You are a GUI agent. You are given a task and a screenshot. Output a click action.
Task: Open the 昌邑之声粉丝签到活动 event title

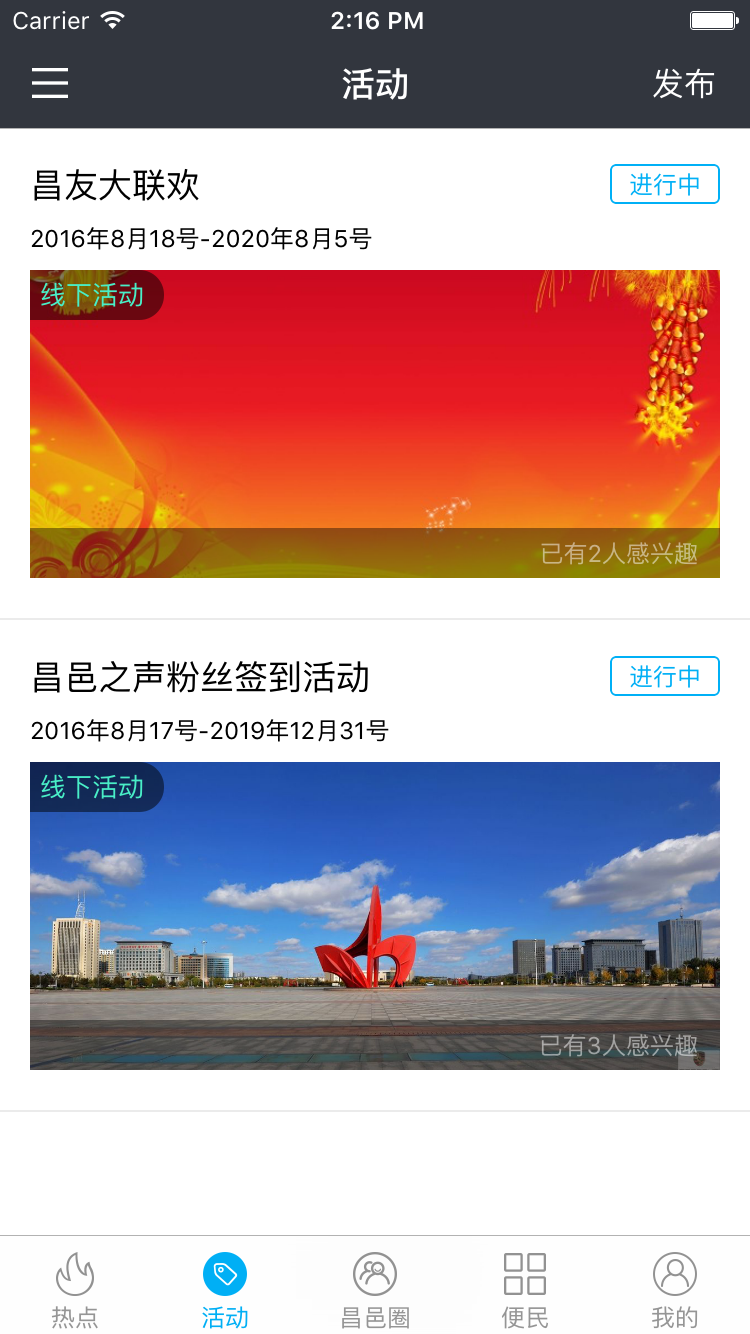(198, 678)
